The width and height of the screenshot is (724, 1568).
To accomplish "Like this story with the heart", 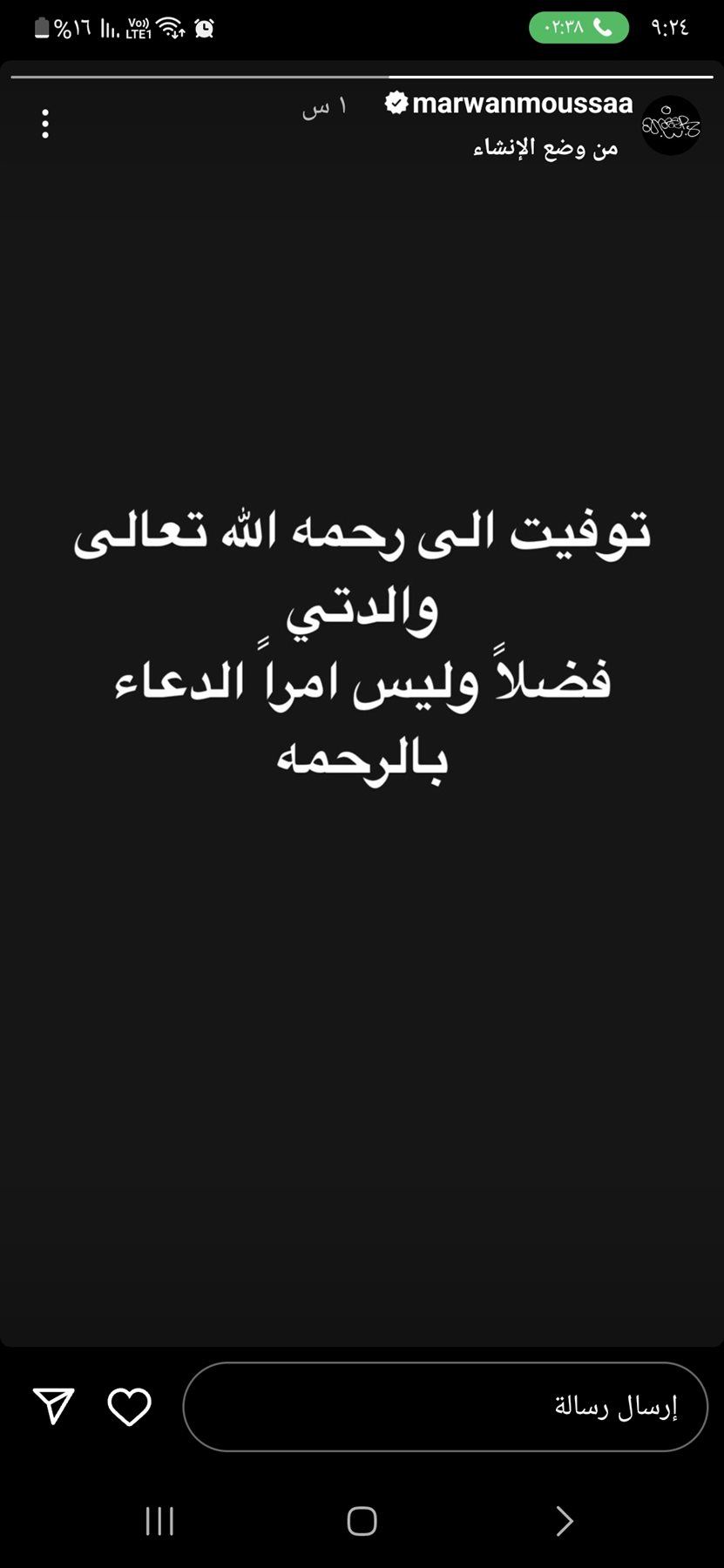I will pos(129,1407).
